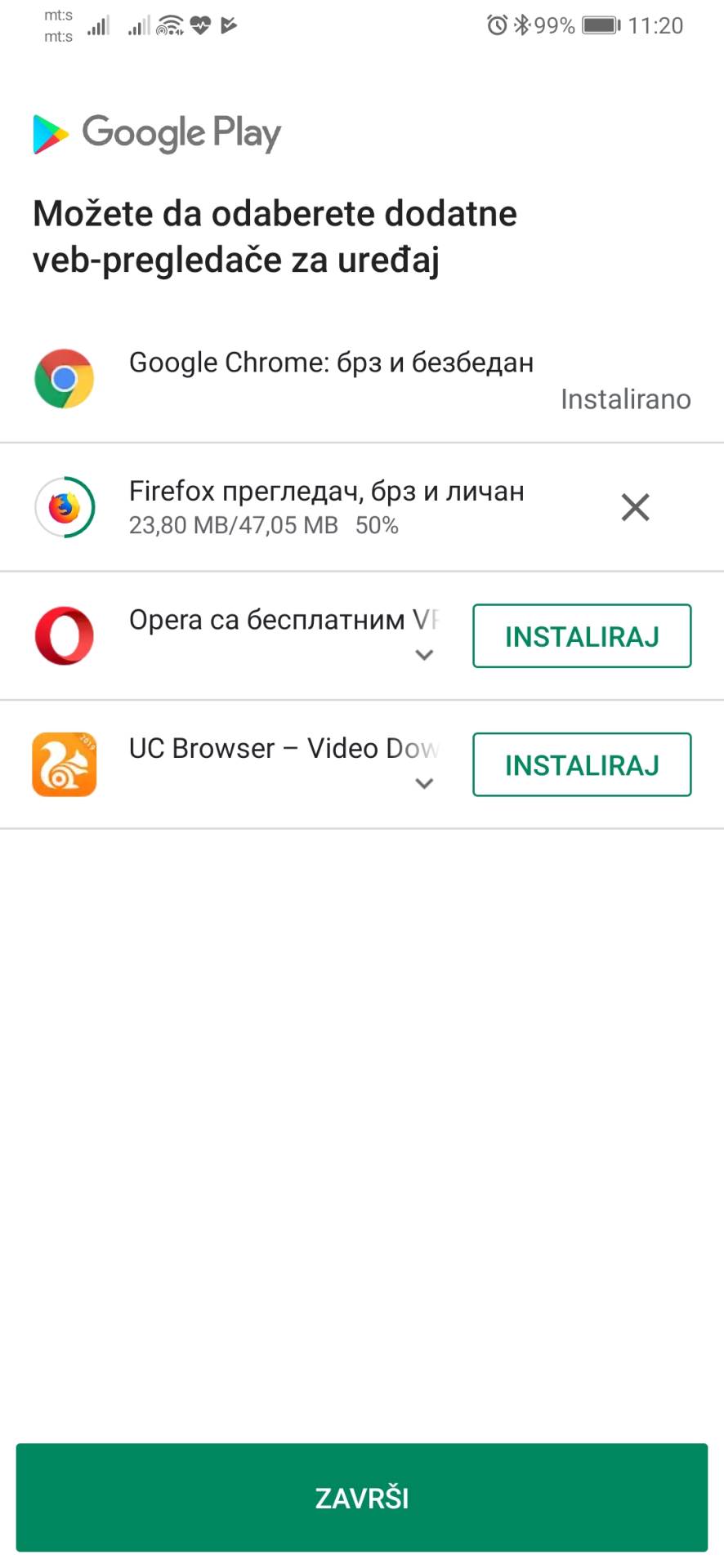Cancel the Firefox download
This screenshot has height=1568, width=724.
point(635,507)
